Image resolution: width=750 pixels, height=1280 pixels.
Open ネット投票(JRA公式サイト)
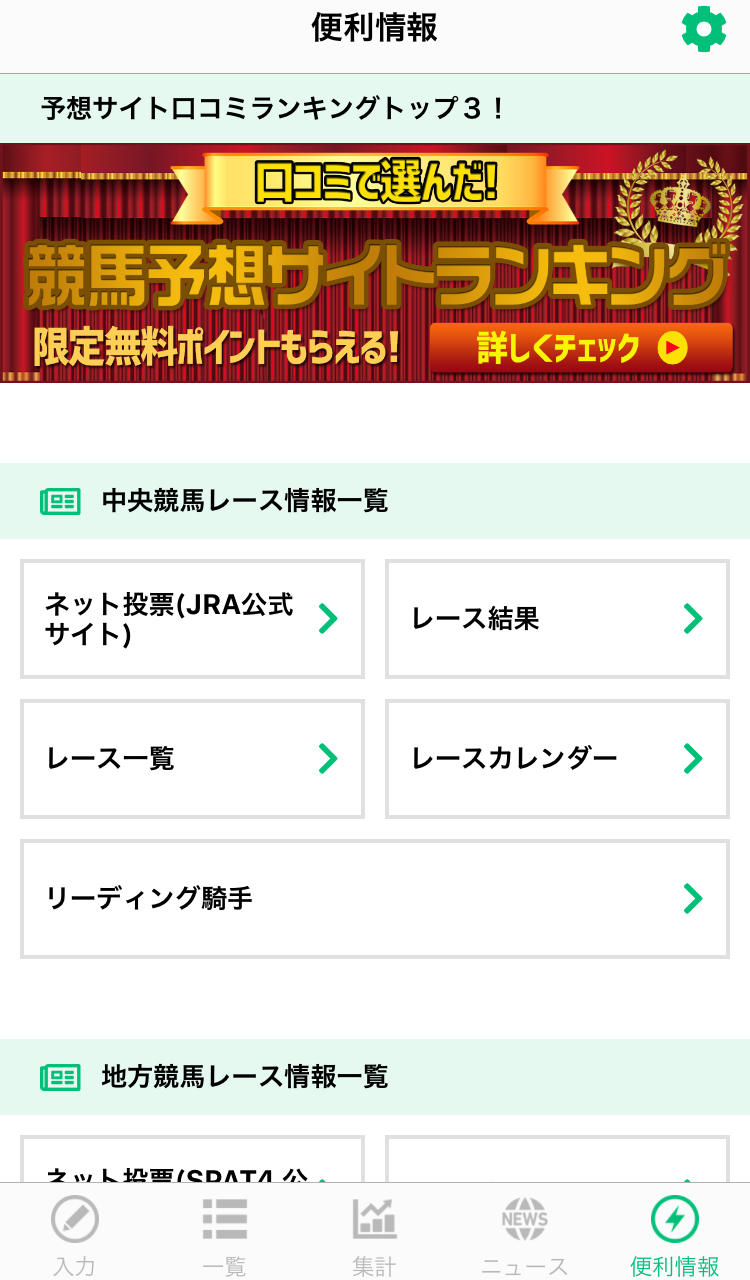pyautogui.click(x=192, y=619)
